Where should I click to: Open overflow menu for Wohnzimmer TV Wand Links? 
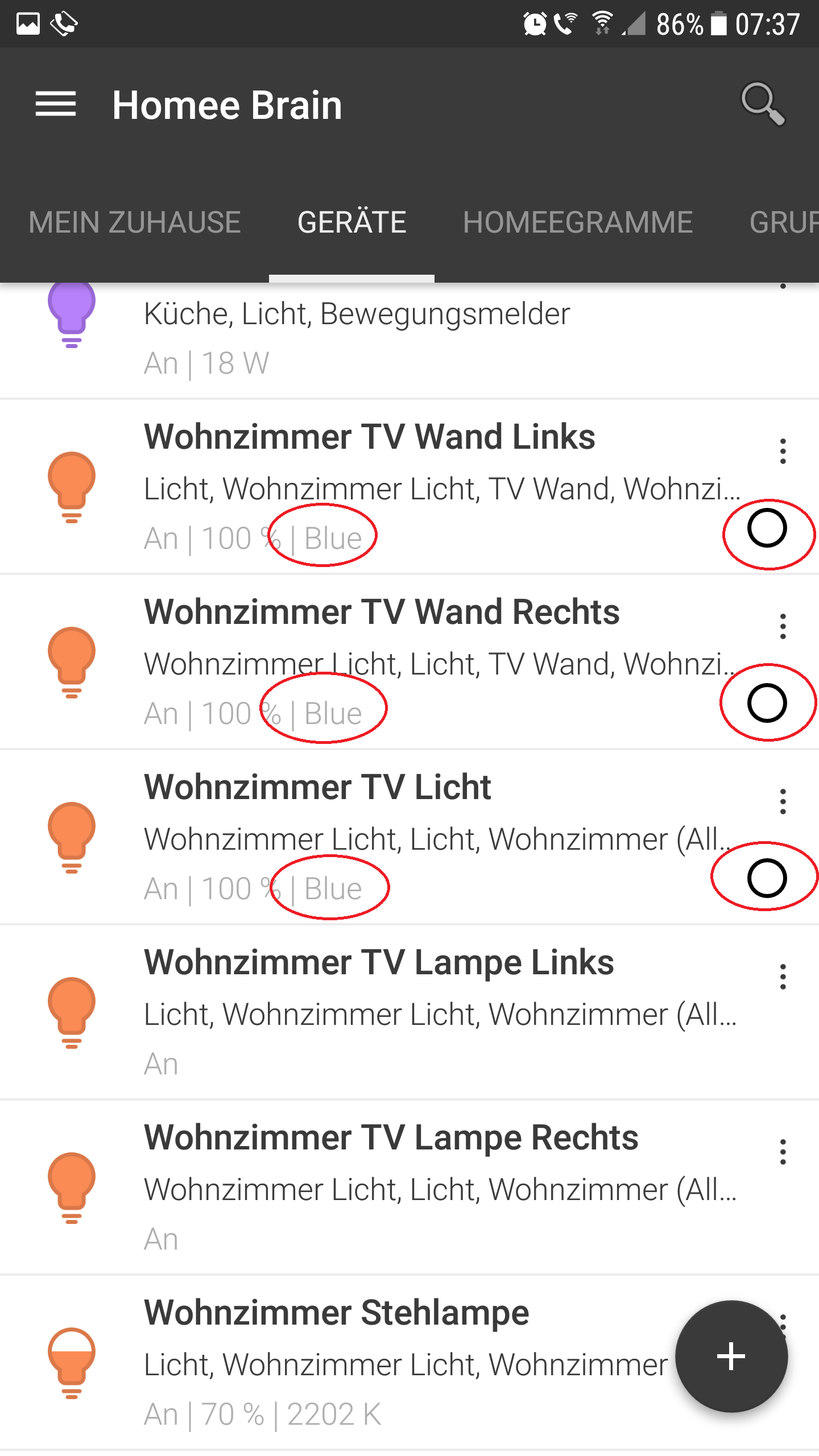tap(783, 451)
